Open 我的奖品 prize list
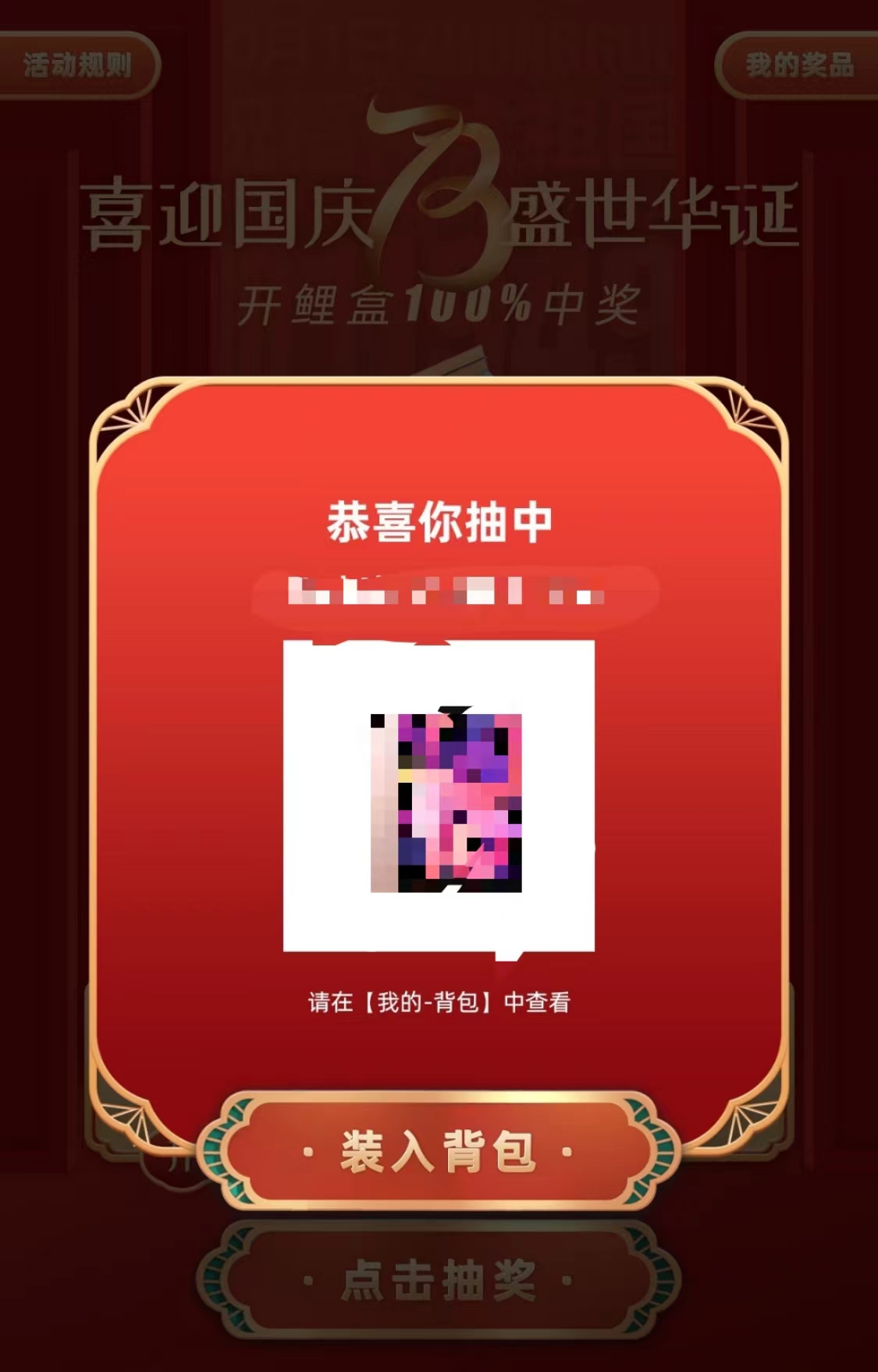878x1372 pixels. [x=799, y=66]
